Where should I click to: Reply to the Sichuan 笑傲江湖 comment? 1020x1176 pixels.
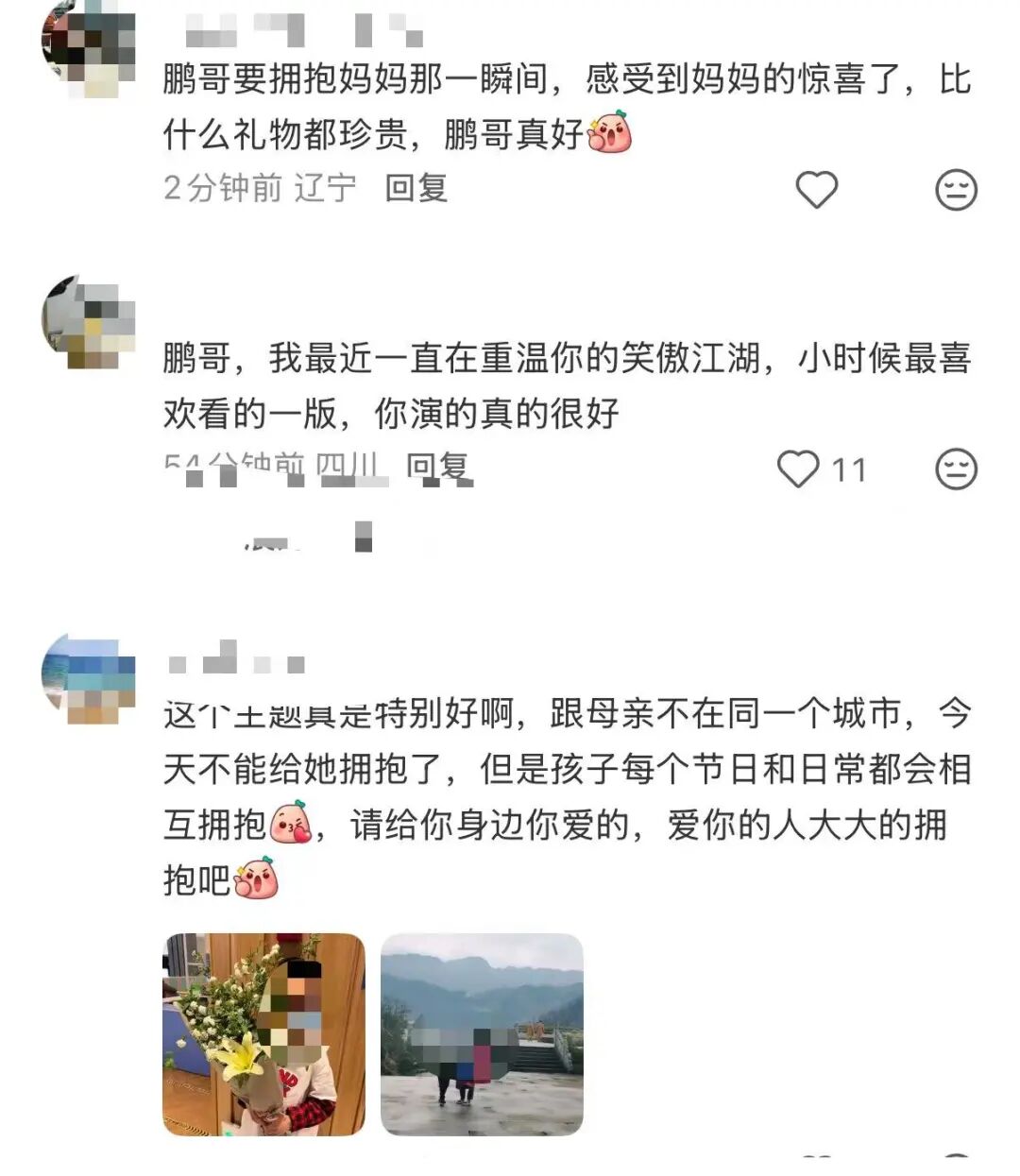[x=437, y=466]
